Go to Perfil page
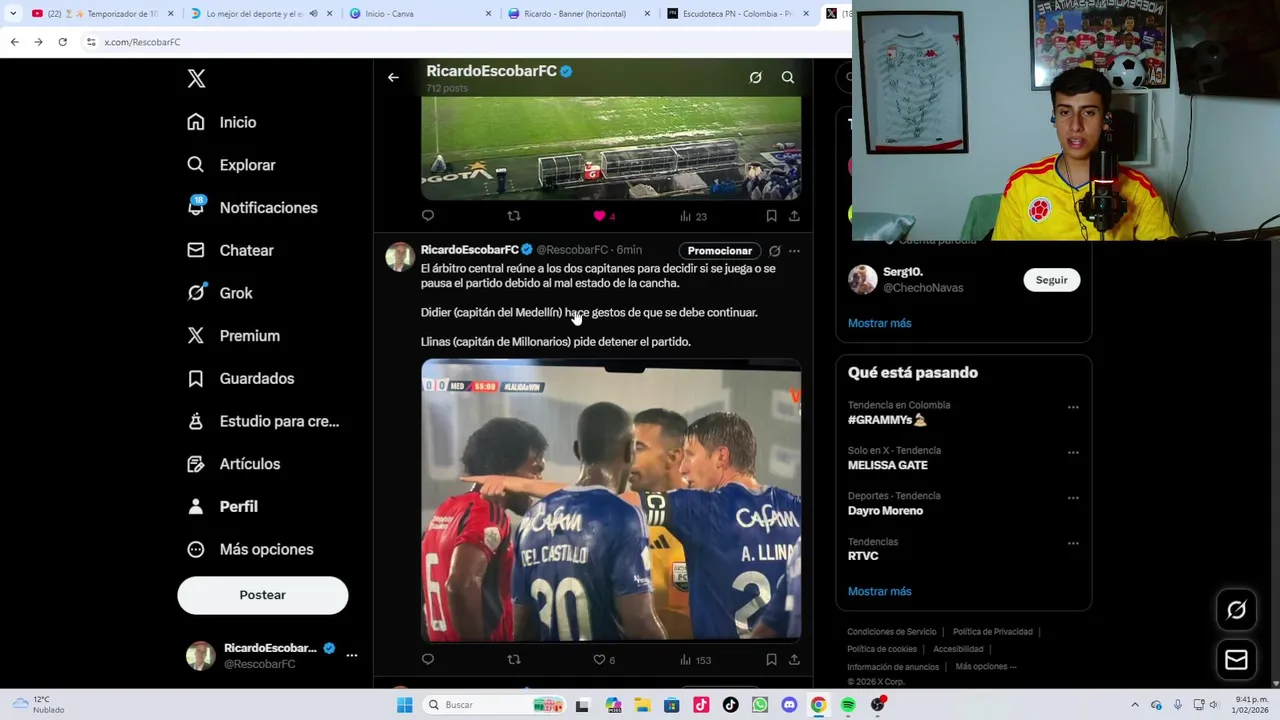 pos(238,507)
